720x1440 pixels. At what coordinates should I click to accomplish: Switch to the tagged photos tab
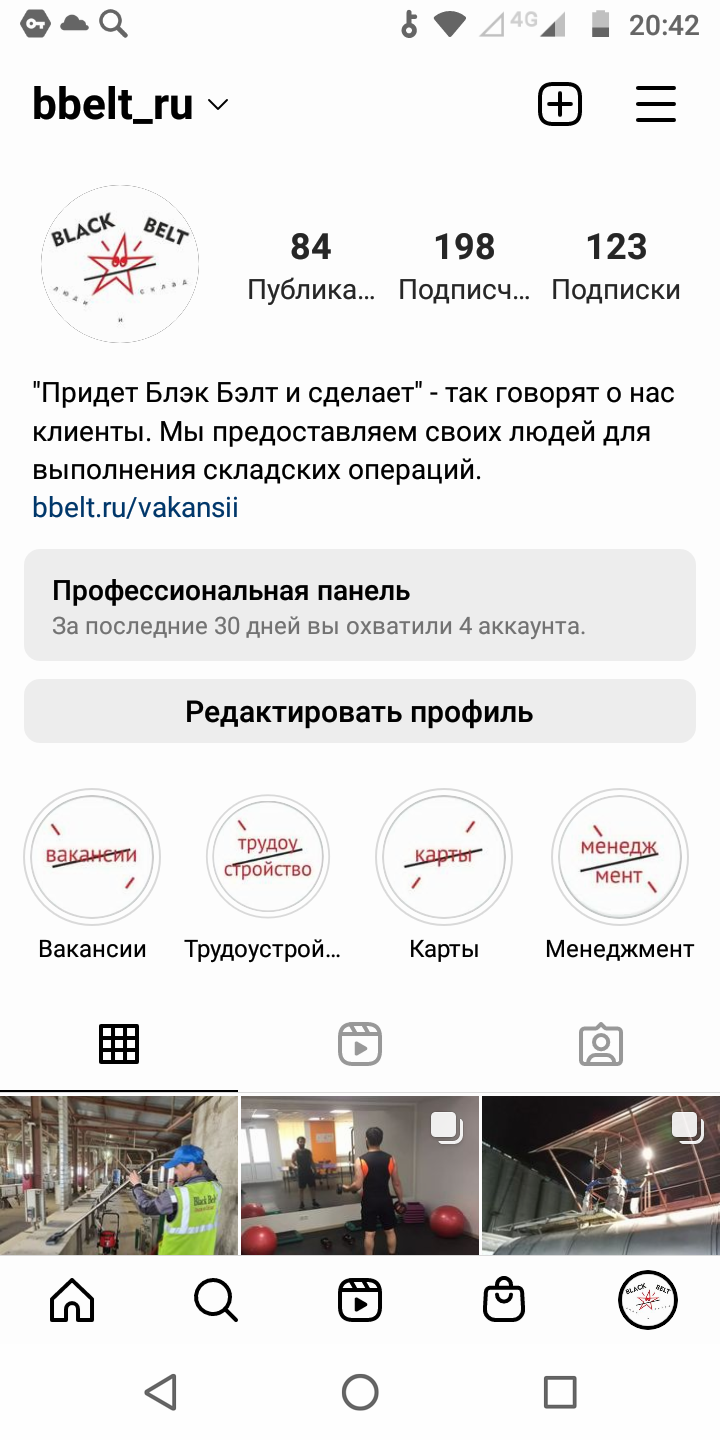[601, 1044]
